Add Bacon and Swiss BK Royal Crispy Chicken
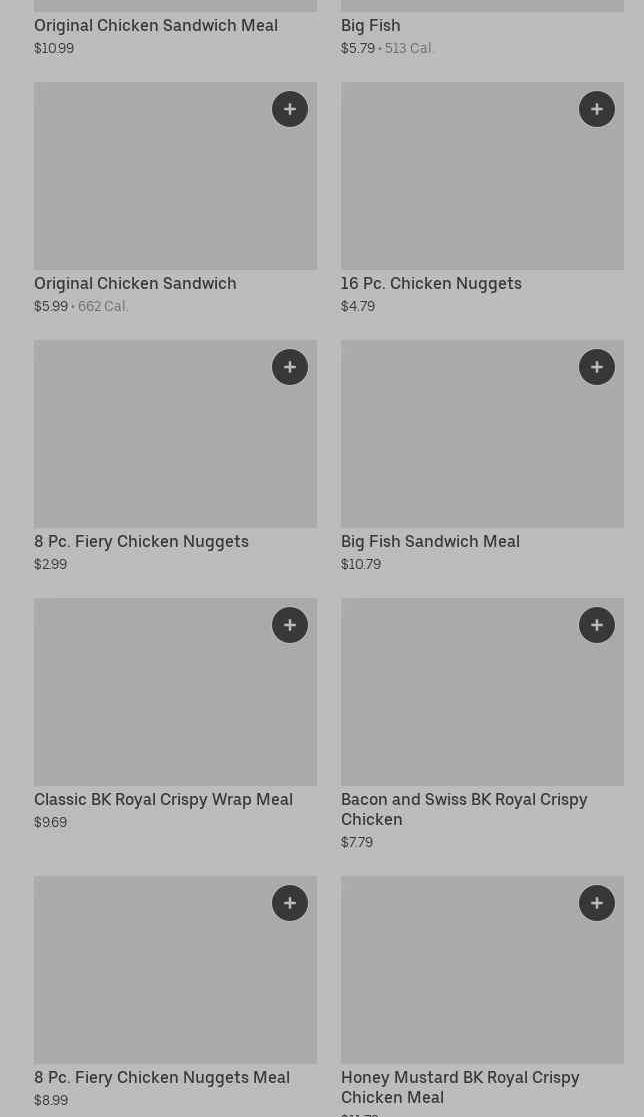The width and height of the screenshot is (644, 1117). (597, 625)
